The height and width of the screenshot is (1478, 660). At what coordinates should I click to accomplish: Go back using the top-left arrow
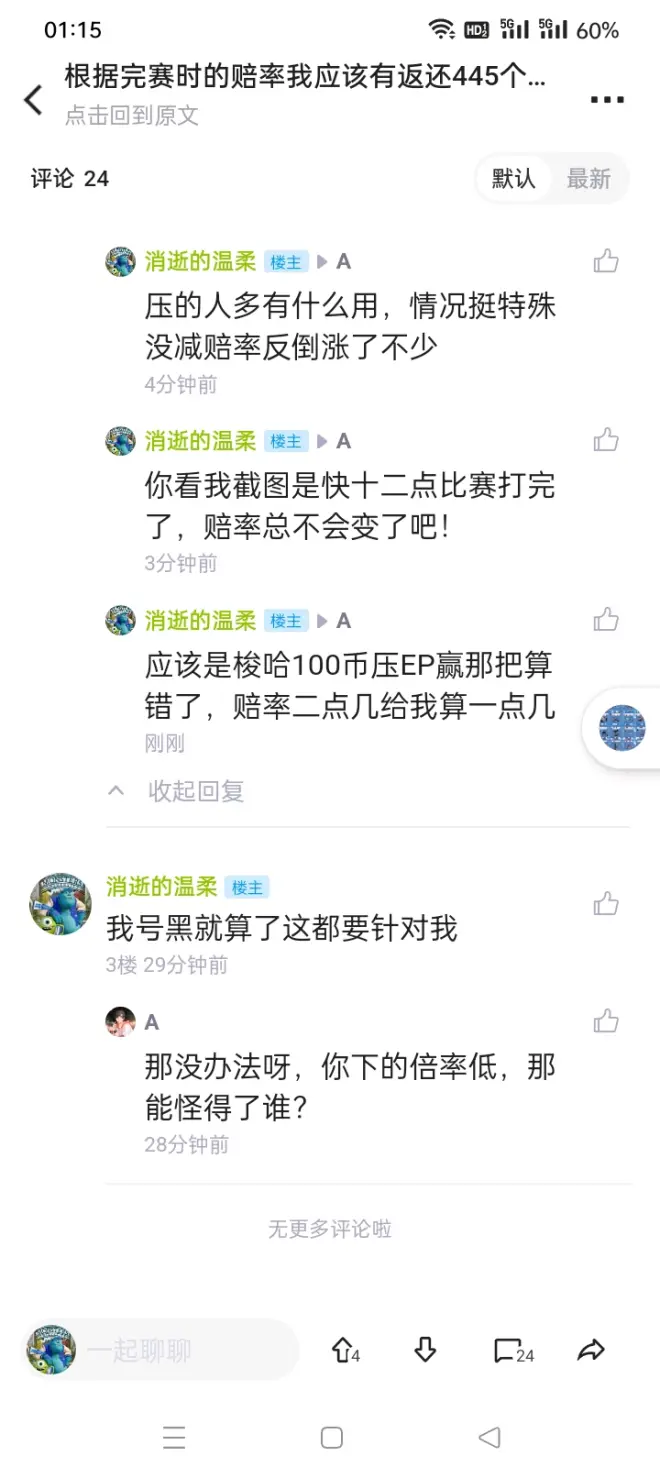pos(34,99)
